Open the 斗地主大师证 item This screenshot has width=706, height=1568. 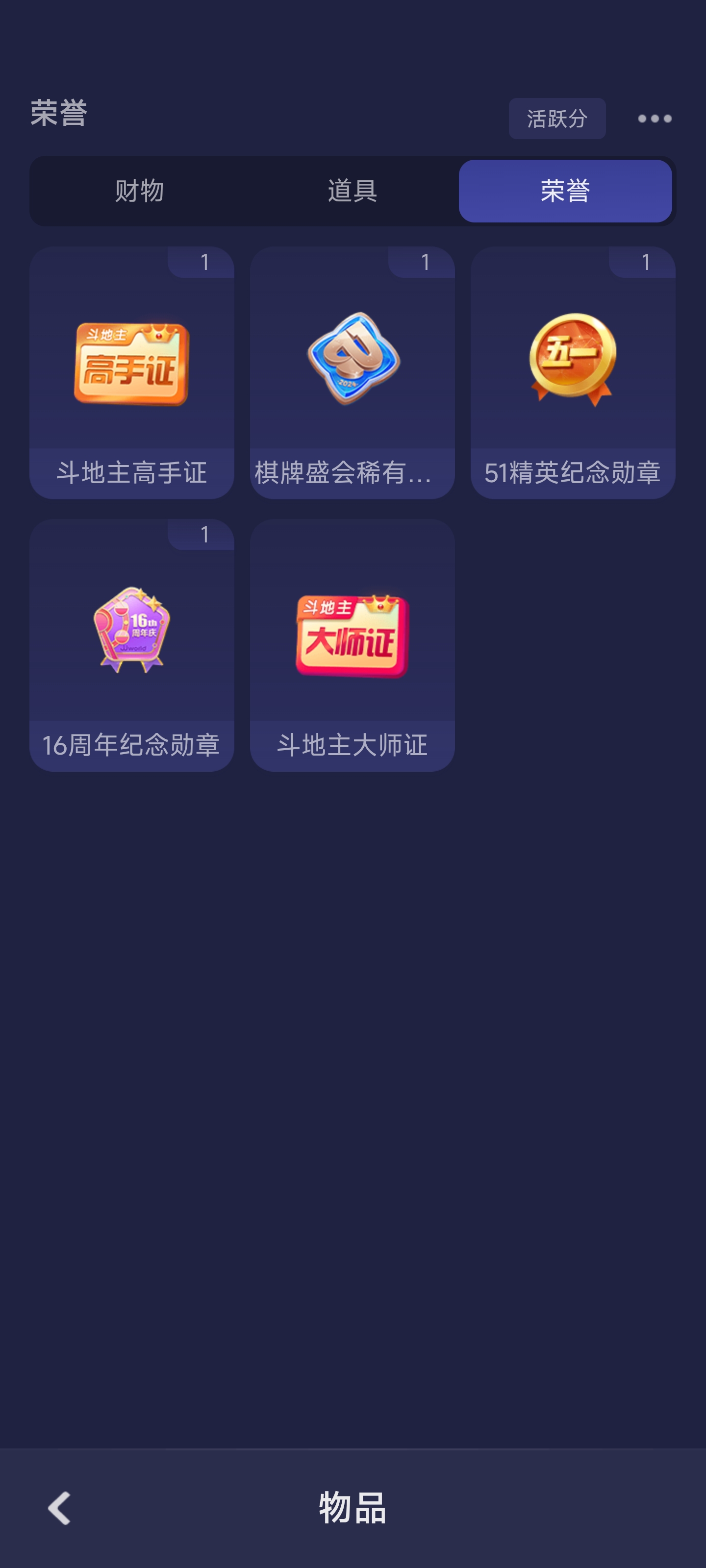pos(352,645)
